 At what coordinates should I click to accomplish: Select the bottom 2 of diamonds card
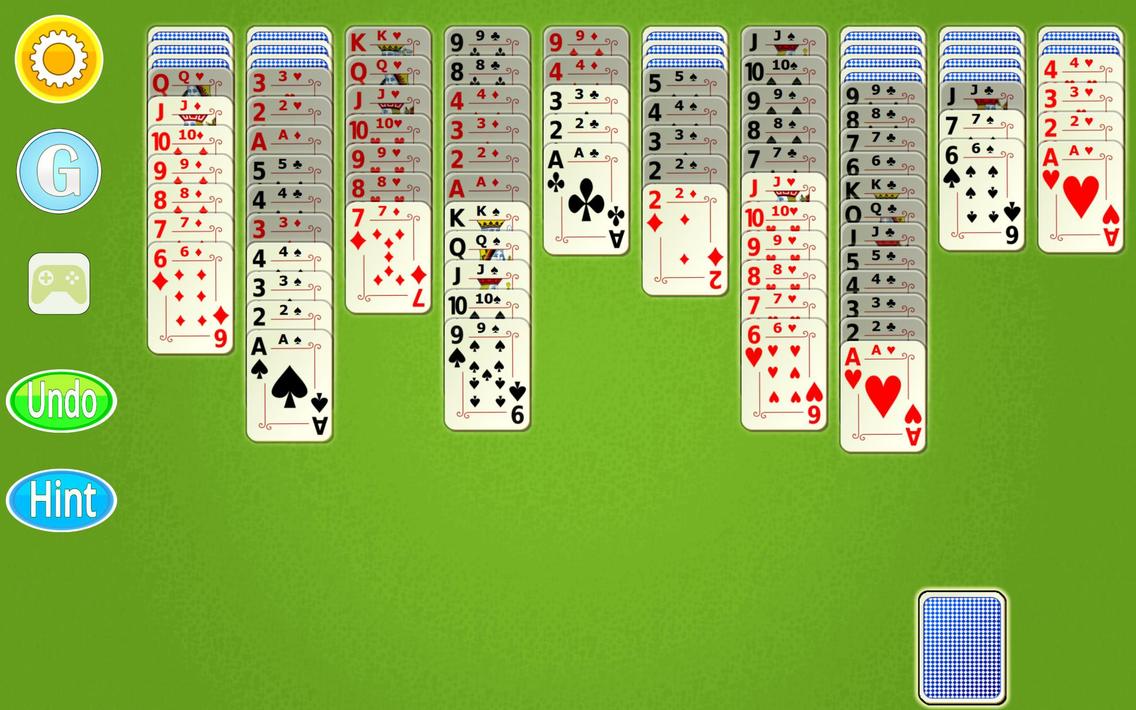685,242
